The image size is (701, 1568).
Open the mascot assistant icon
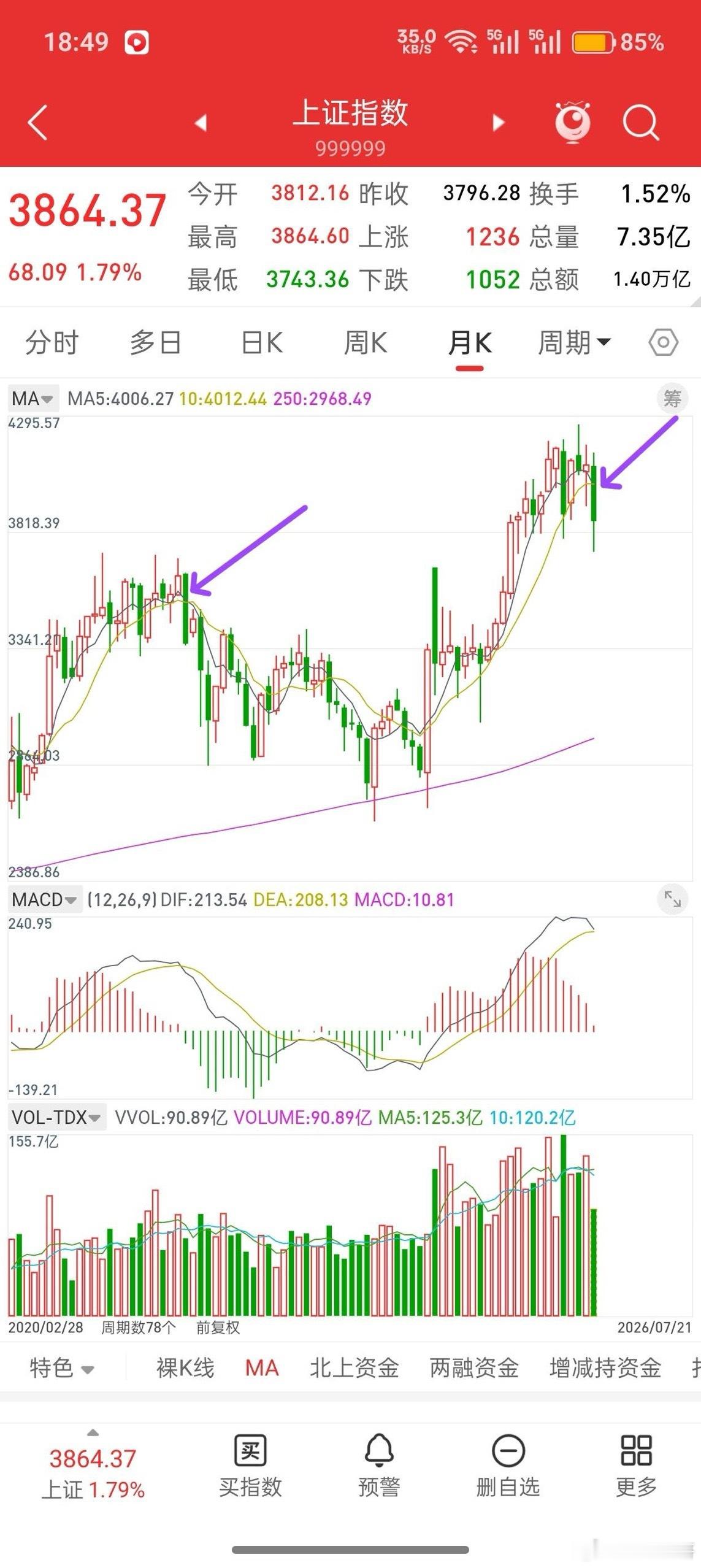[573, 122]
